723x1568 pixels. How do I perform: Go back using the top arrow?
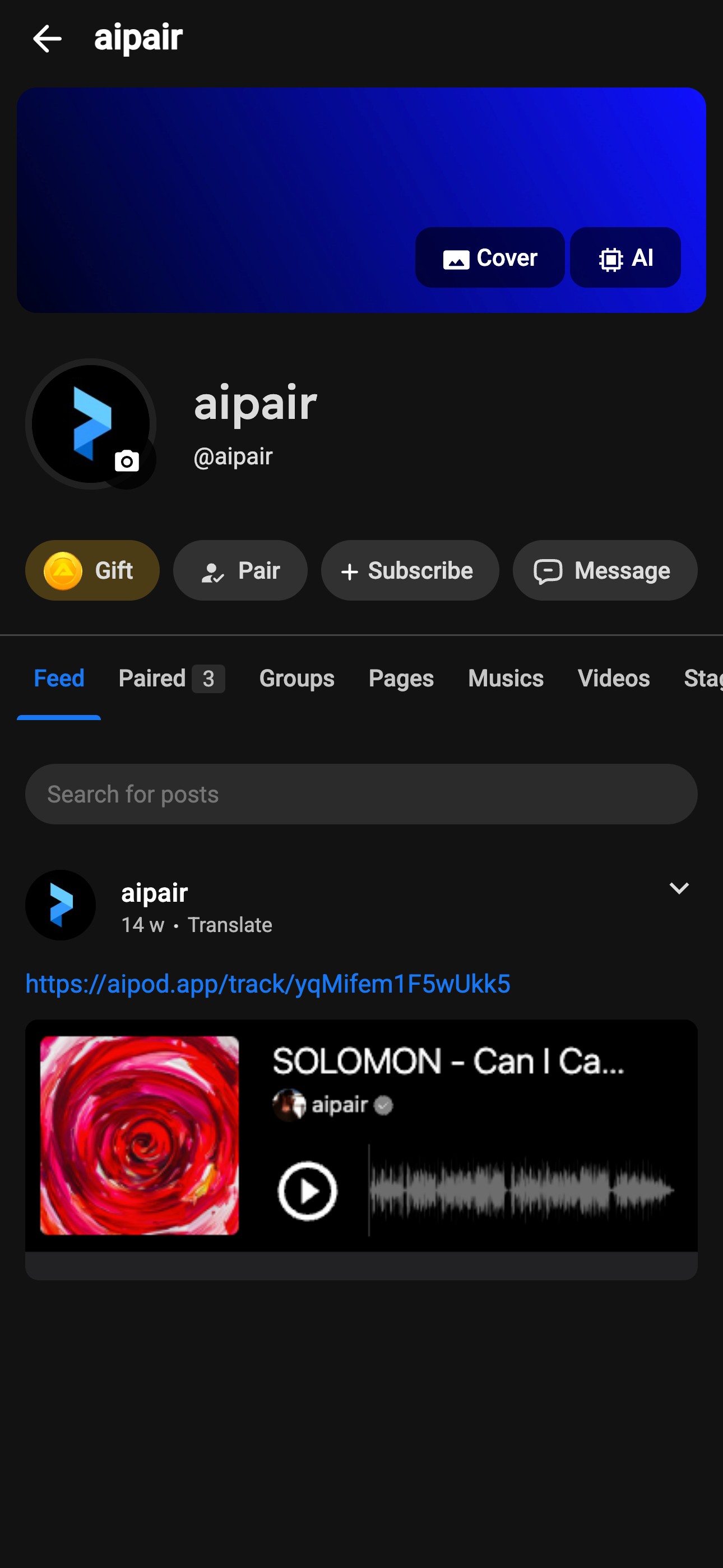tap(47, 39)
